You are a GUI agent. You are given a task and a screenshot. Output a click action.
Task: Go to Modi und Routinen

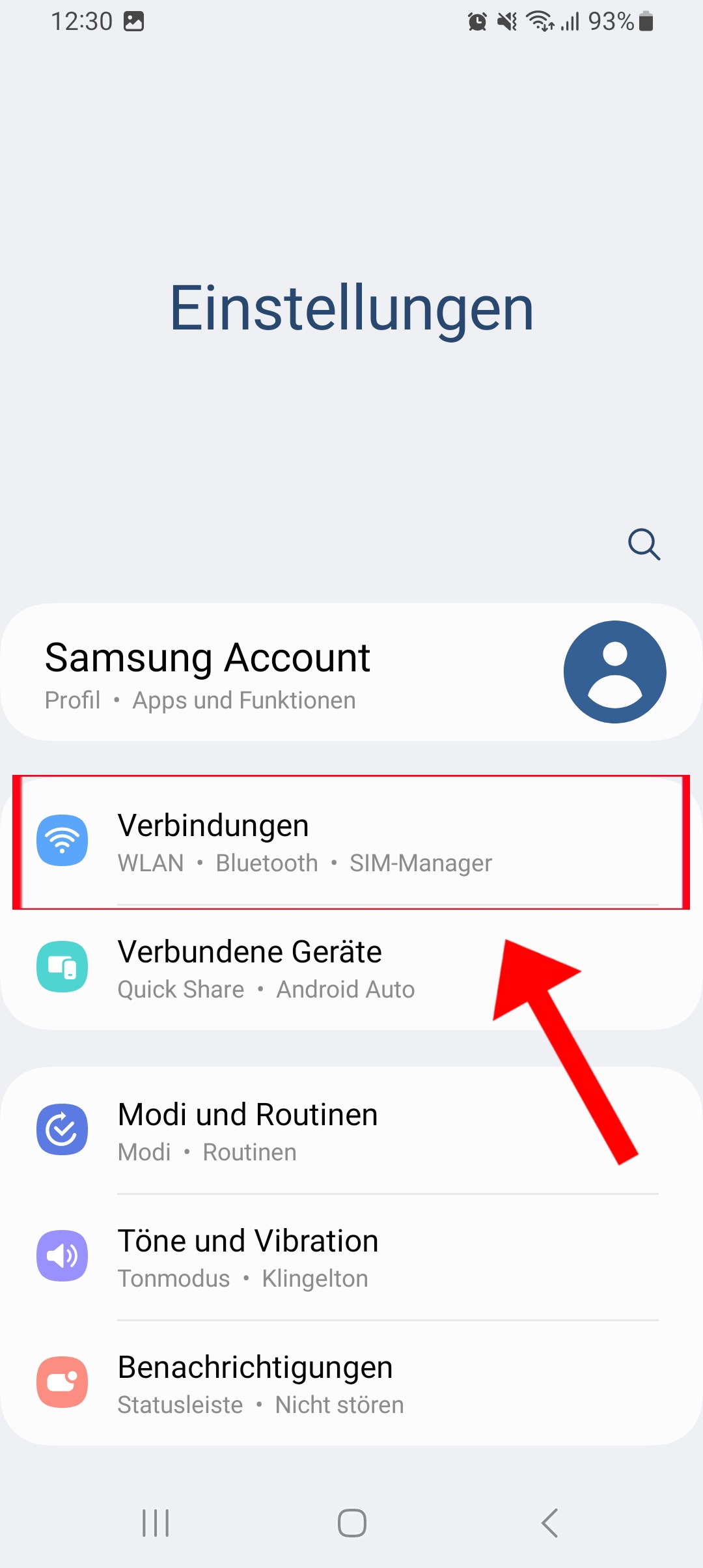(351, 1131)
